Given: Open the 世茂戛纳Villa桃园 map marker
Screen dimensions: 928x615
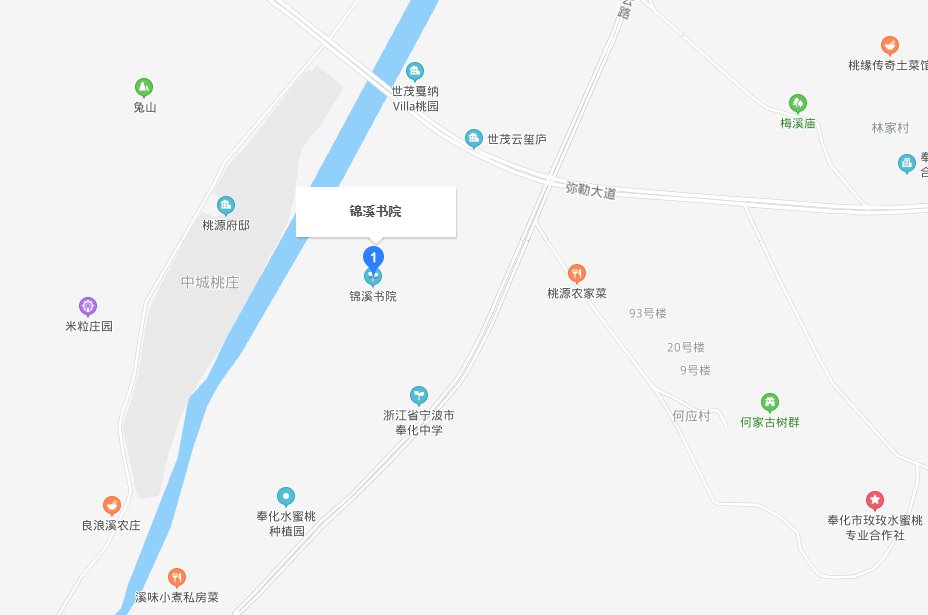Looking at the screenshot, I should 415,71.
